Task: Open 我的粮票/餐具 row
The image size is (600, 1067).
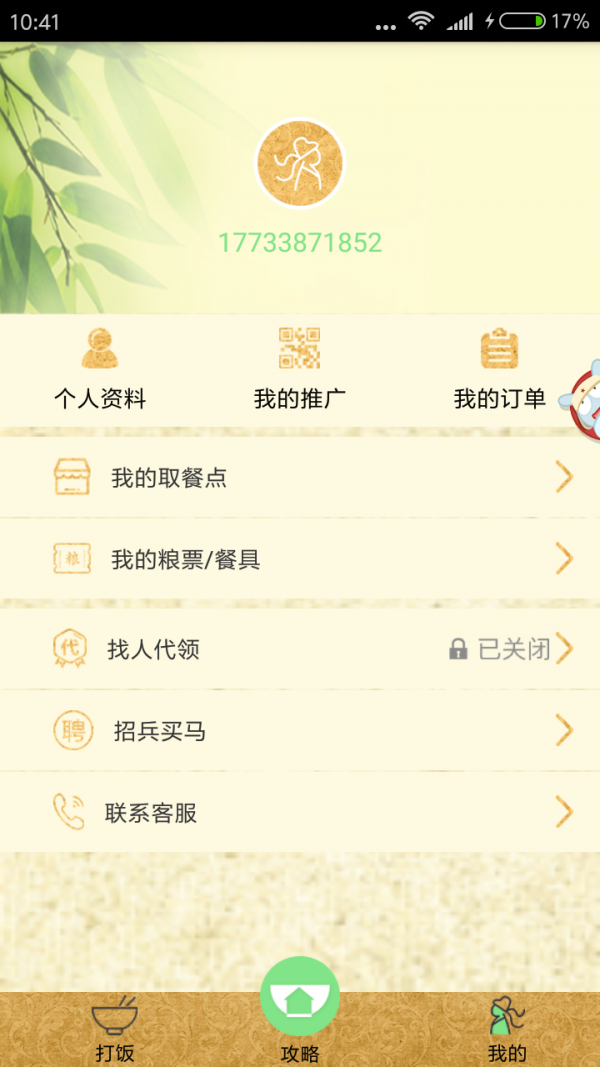Action: point(300,559)
